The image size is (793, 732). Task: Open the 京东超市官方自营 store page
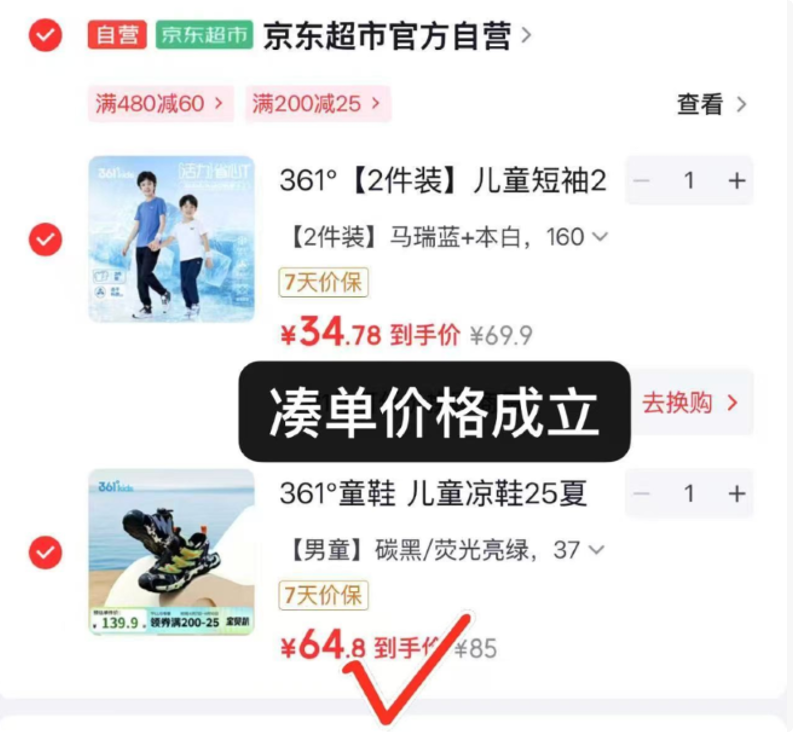[397, 36]
